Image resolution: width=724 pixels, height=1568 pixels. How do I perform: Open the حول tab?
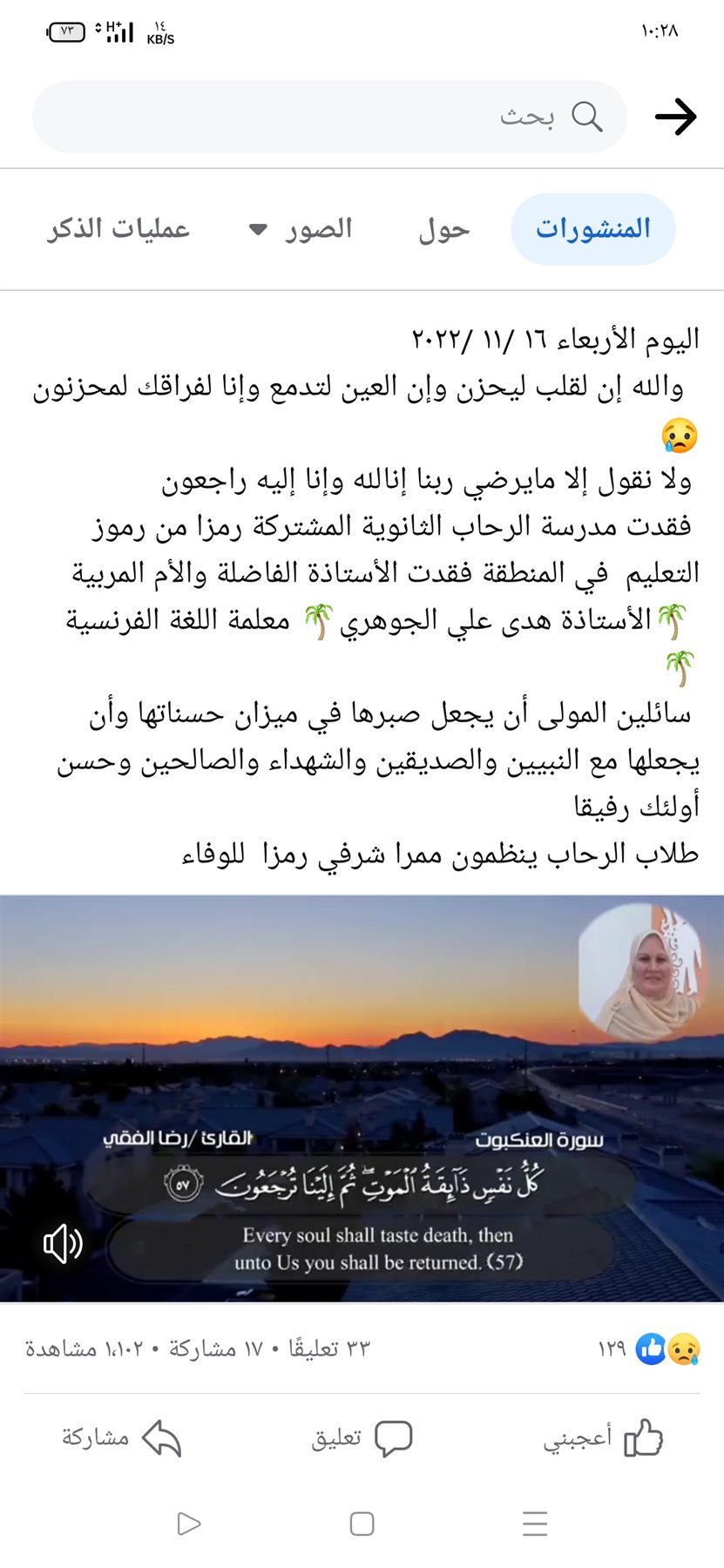443,230
